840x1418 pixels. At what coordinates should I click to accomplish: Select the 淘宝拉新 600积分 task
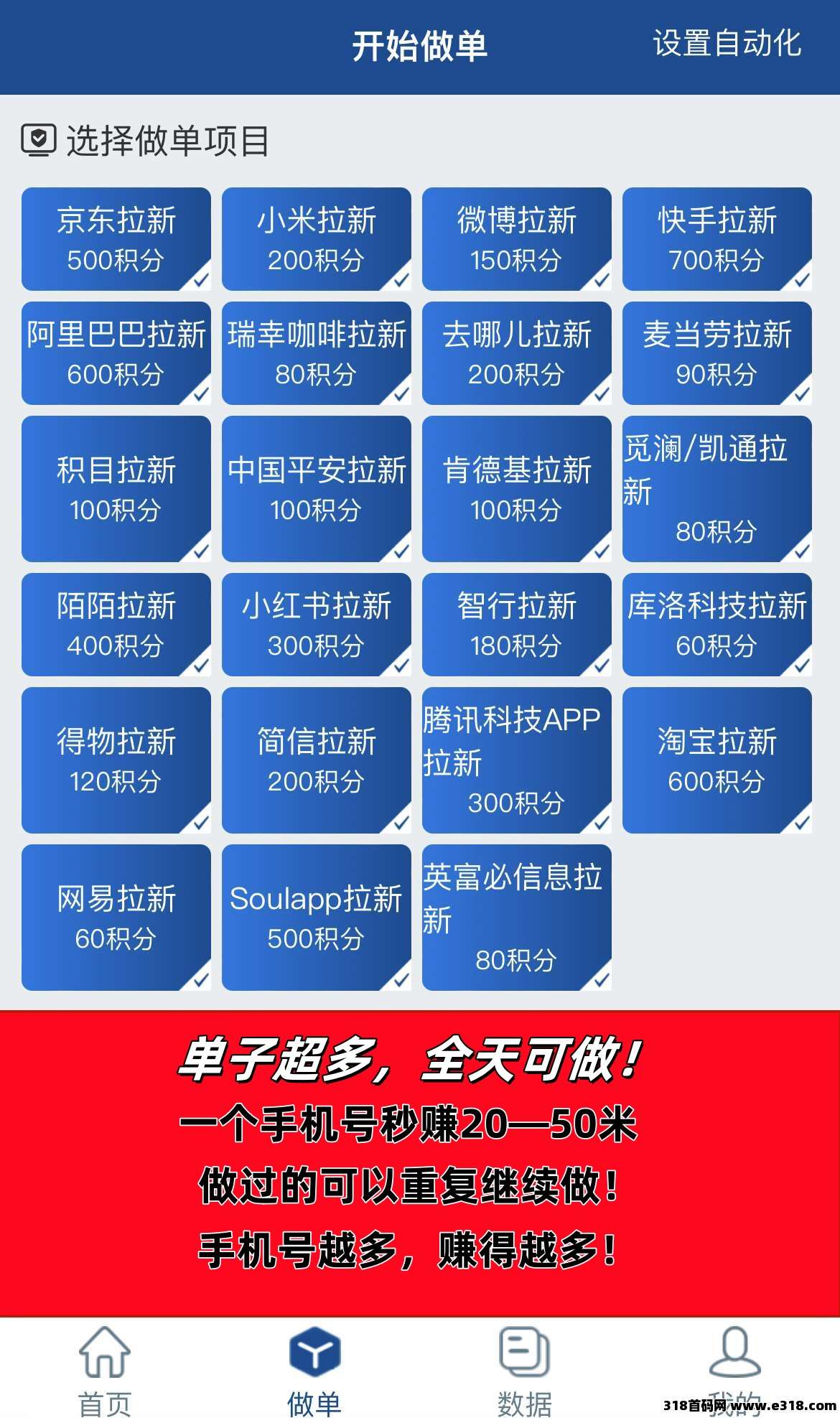[x=716, y=761]
